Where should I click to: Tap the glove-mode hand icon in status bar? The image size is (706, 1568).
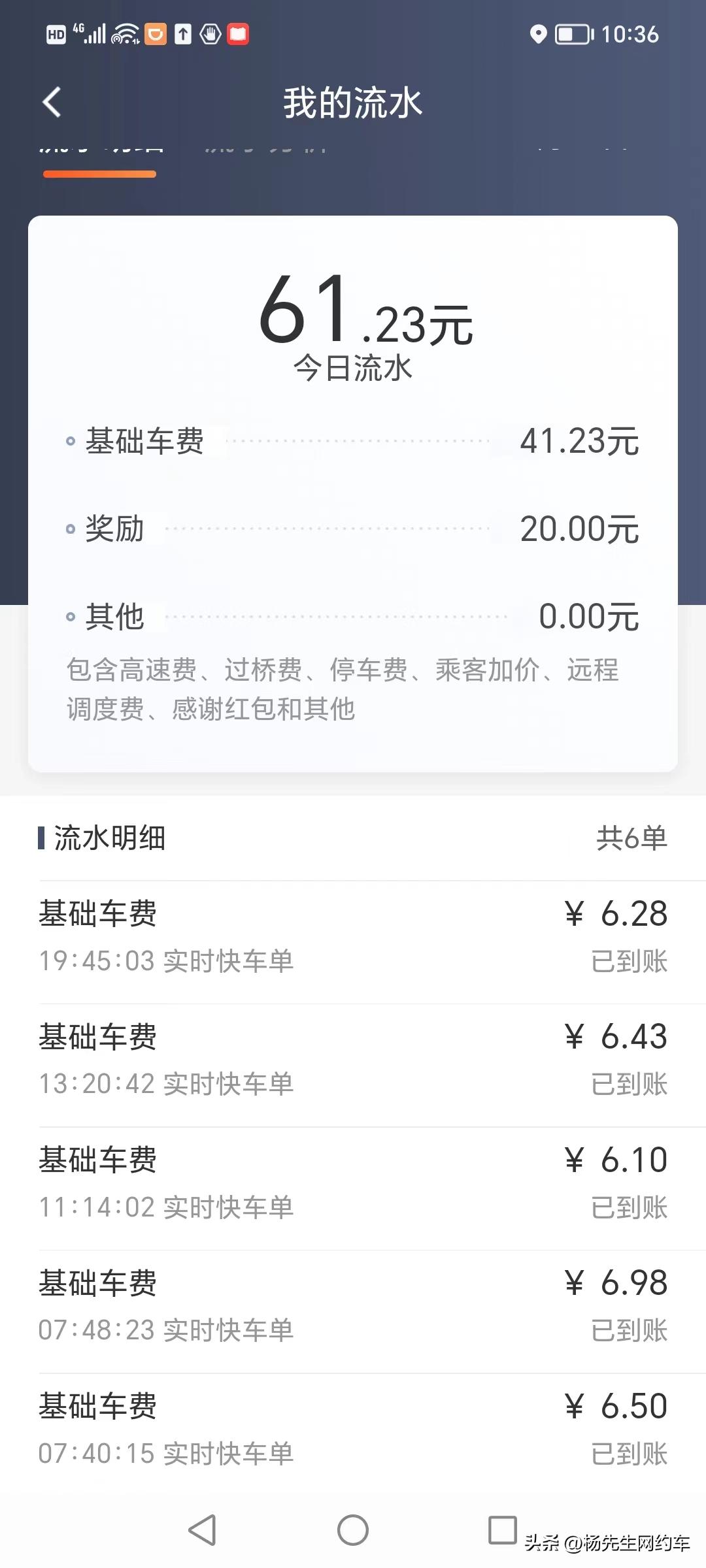point(210,34)
